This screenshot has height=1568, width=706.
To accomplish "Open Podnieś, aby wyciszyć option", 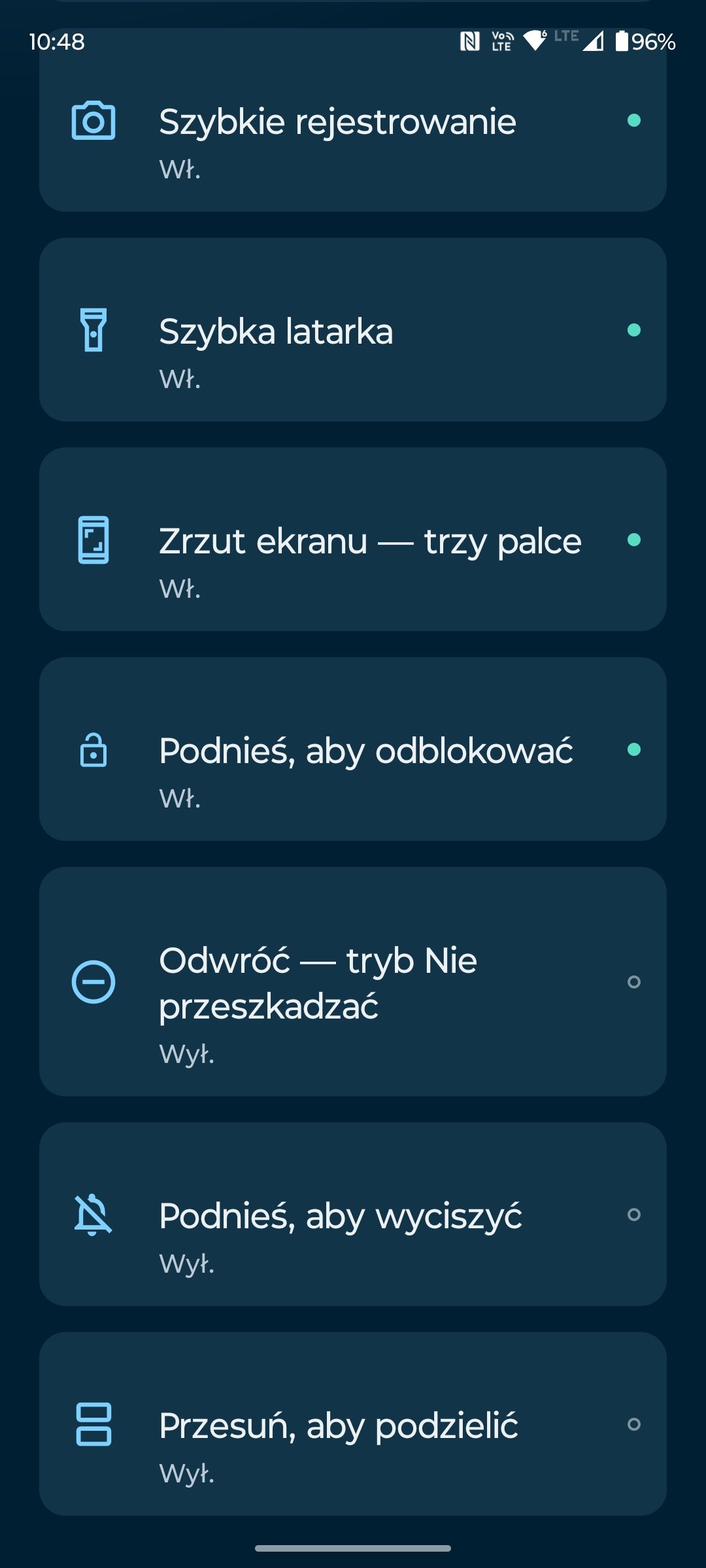I will point(353,1214).
